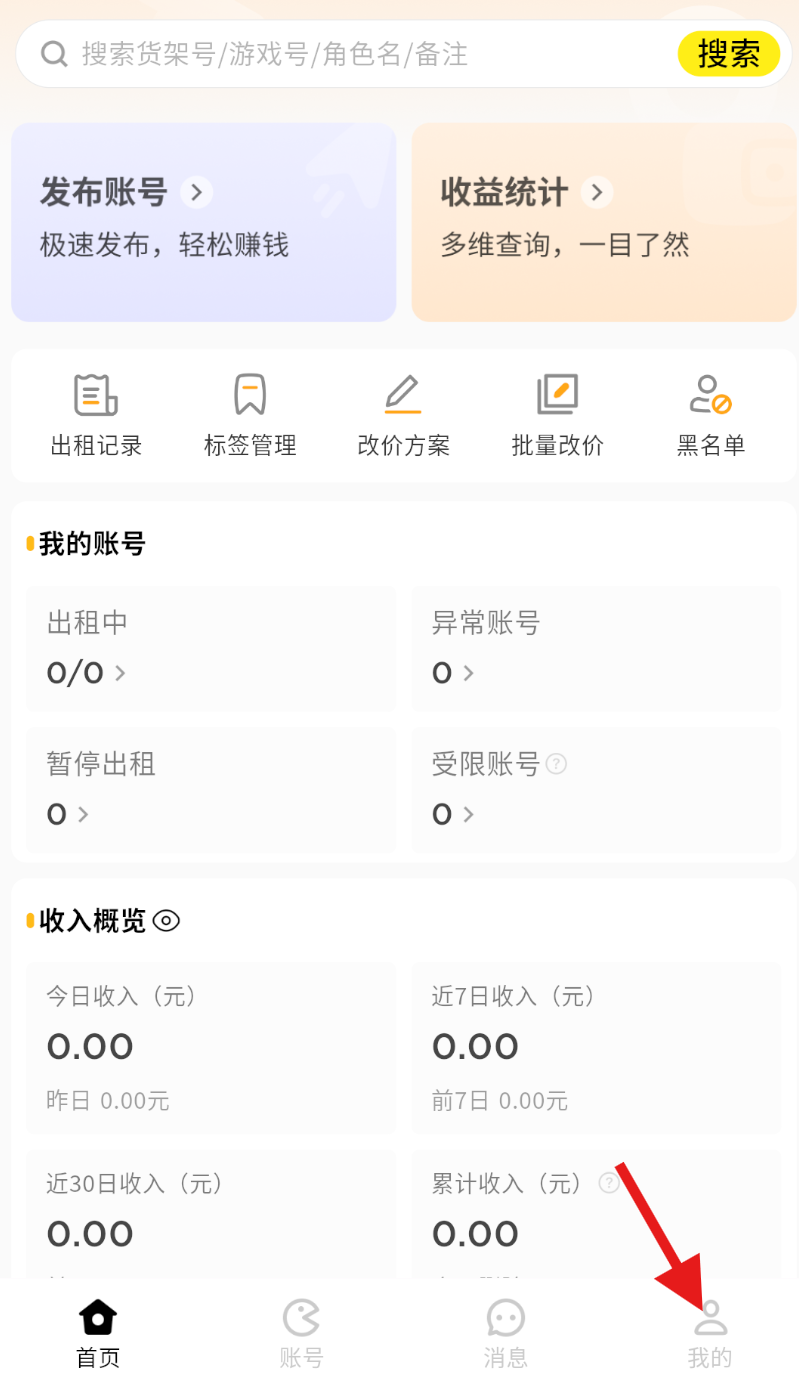The height and width of the screenshot is (1378, 799).
Task: Open the 黑名单 list
Action: (x=711, y=414)
